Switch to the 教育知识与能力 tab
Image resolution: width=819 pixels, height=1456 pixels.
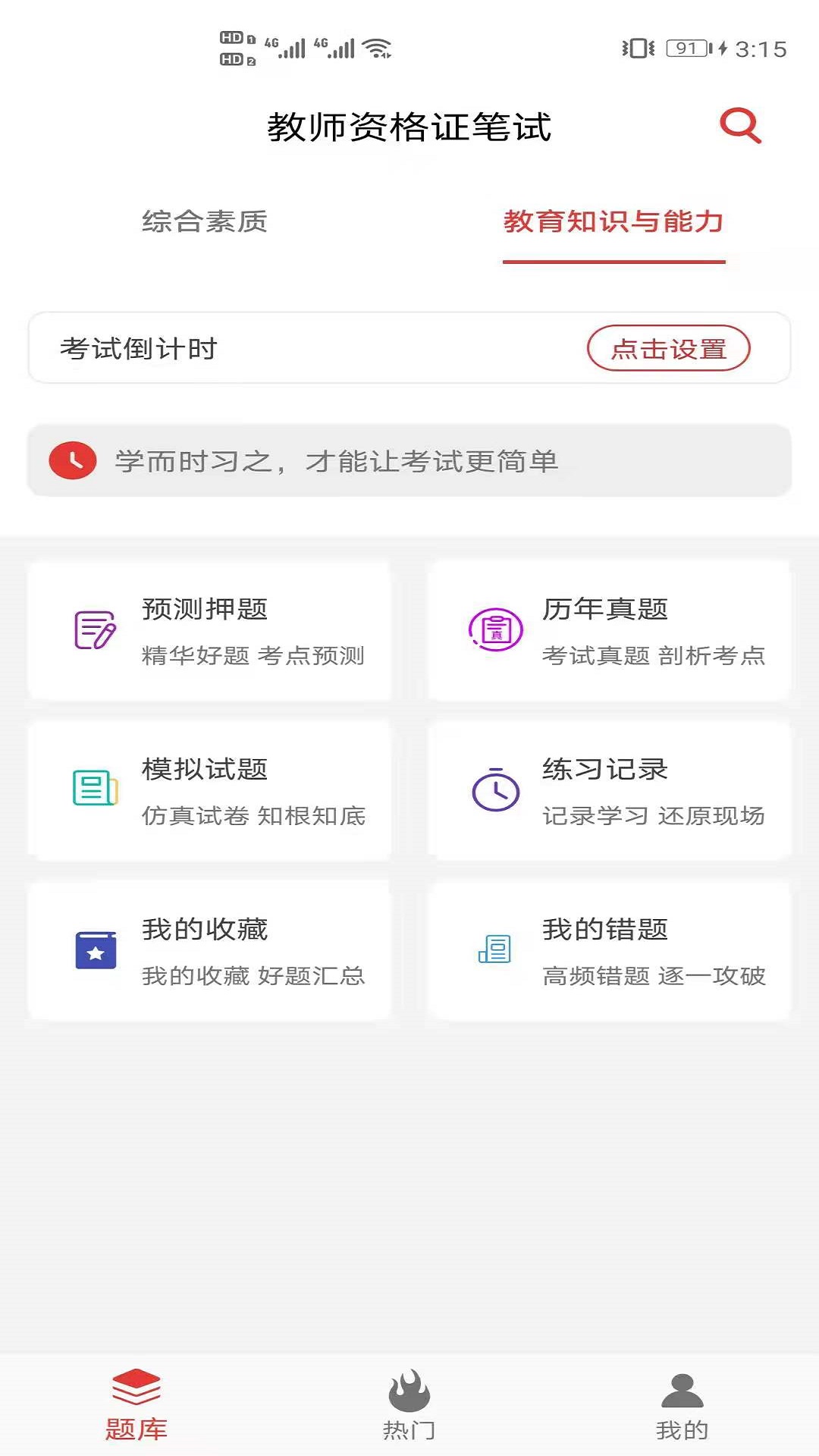tap(616, 223)
